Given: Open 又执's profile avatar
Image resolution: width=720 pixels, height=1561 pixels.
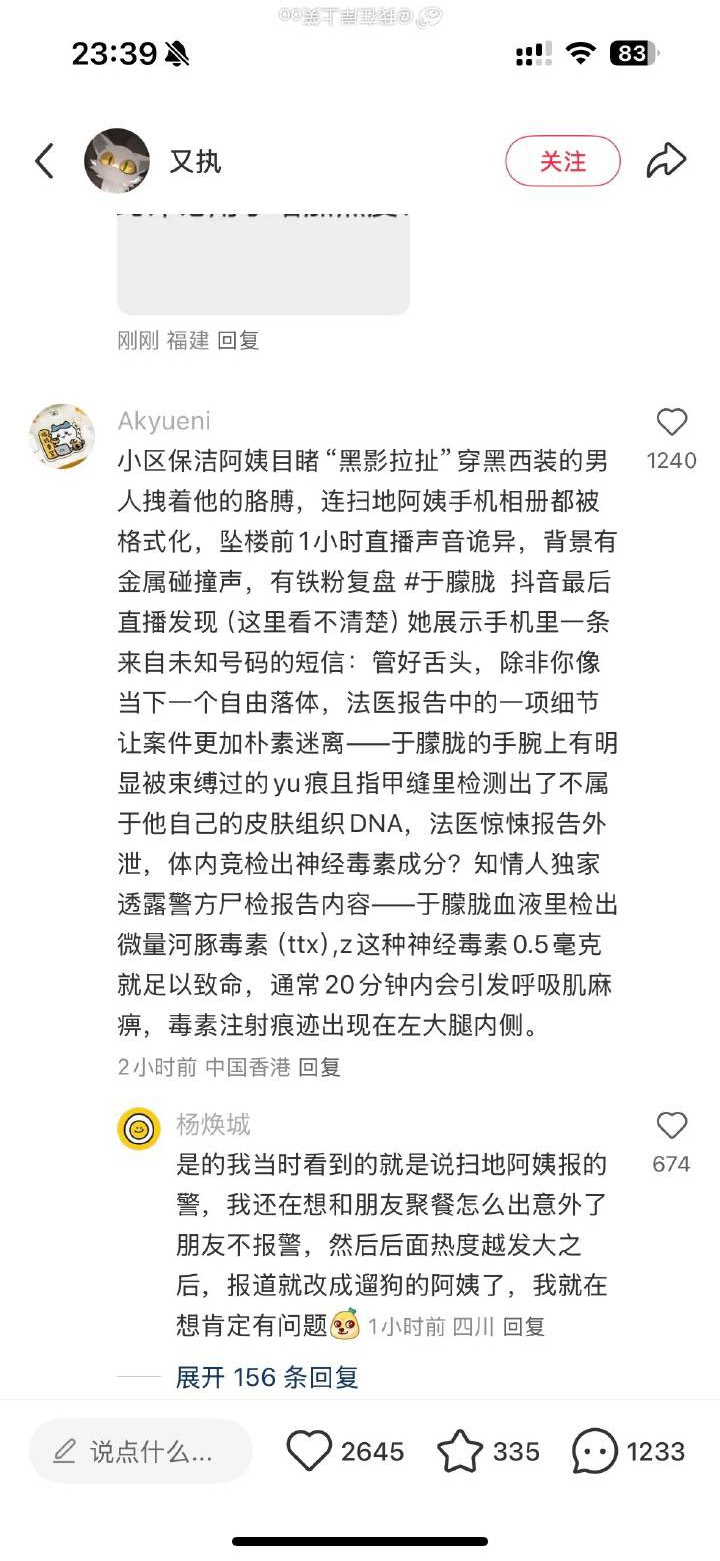Looking at the screenshot, I should click(x=117, y=161).
